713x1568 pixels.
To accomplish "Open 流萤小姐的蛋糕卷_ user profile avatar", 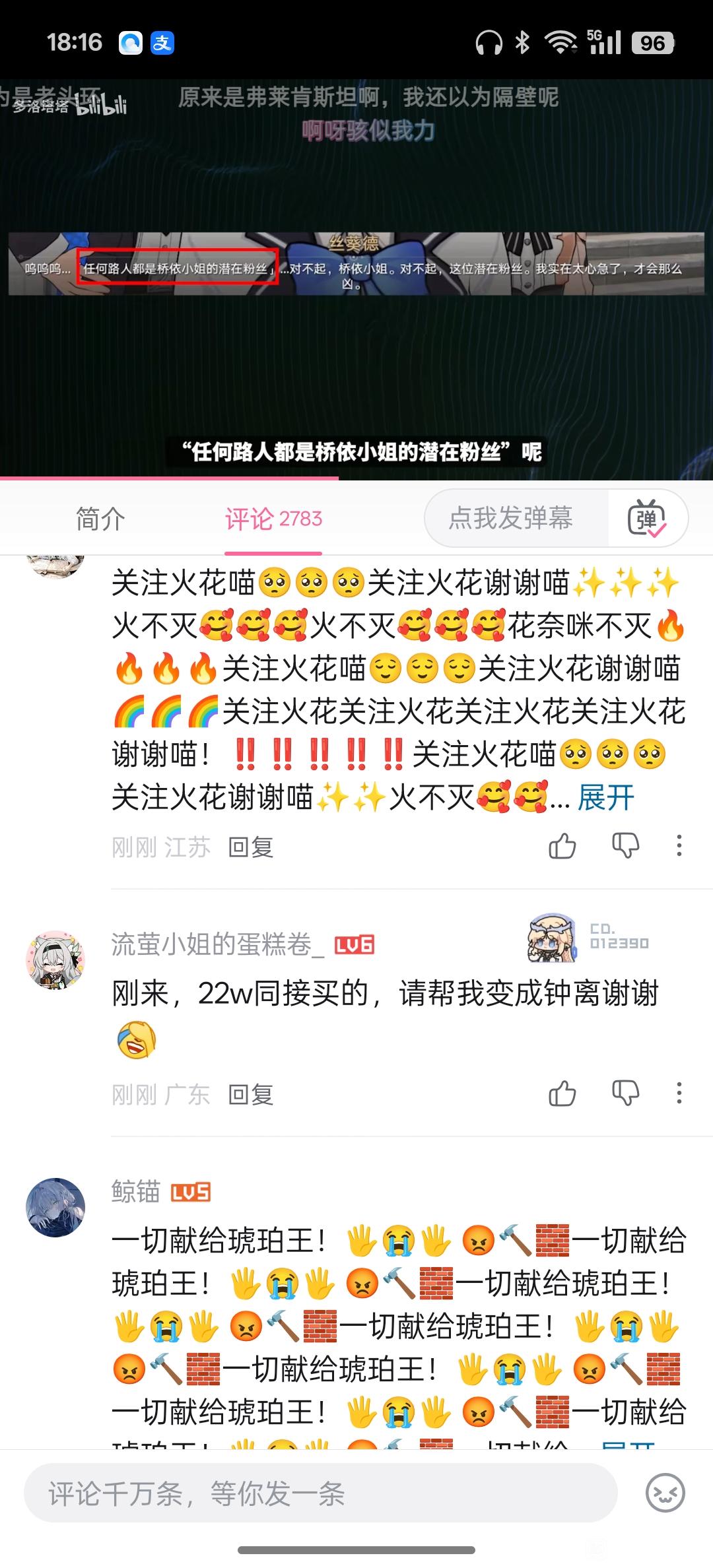I will pyautogui.click(x=55, y=960).
